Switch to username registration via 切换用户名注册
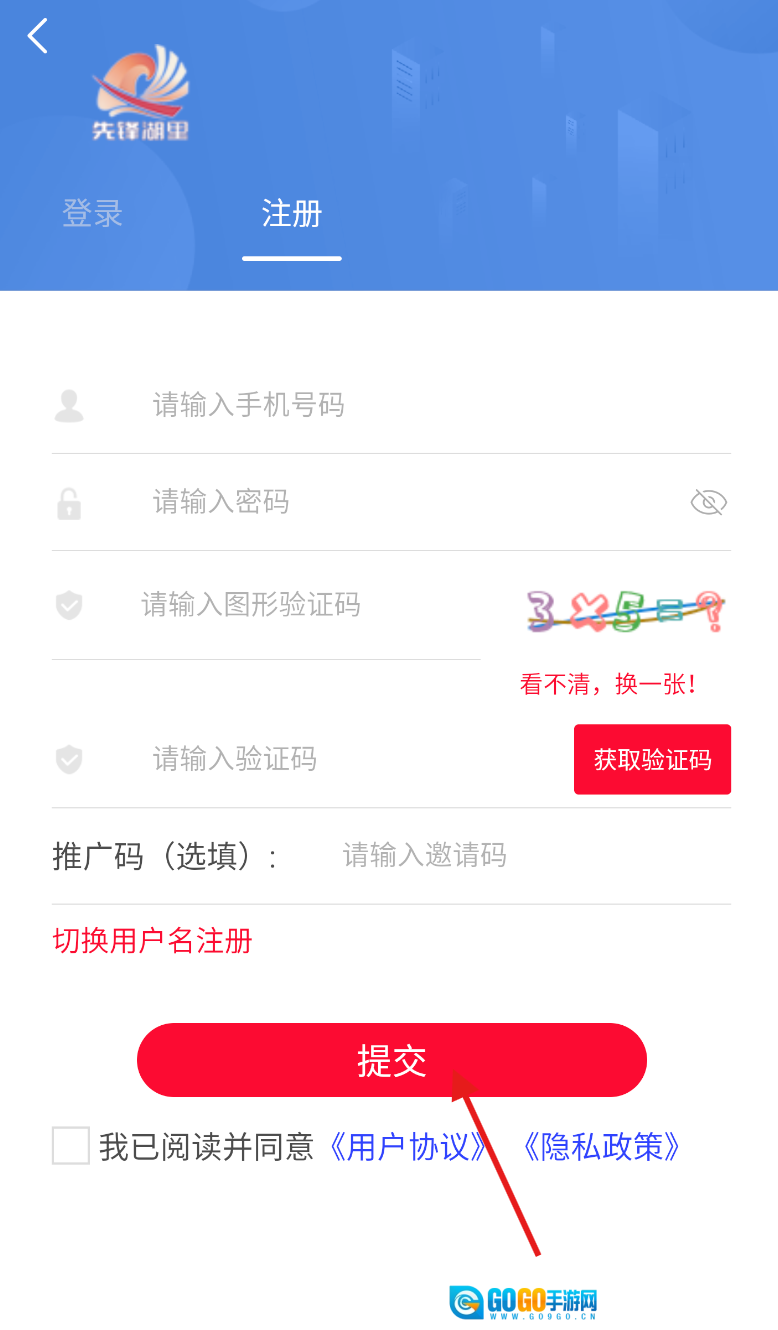The image size is (778, 1330). (x=152, y=941)
